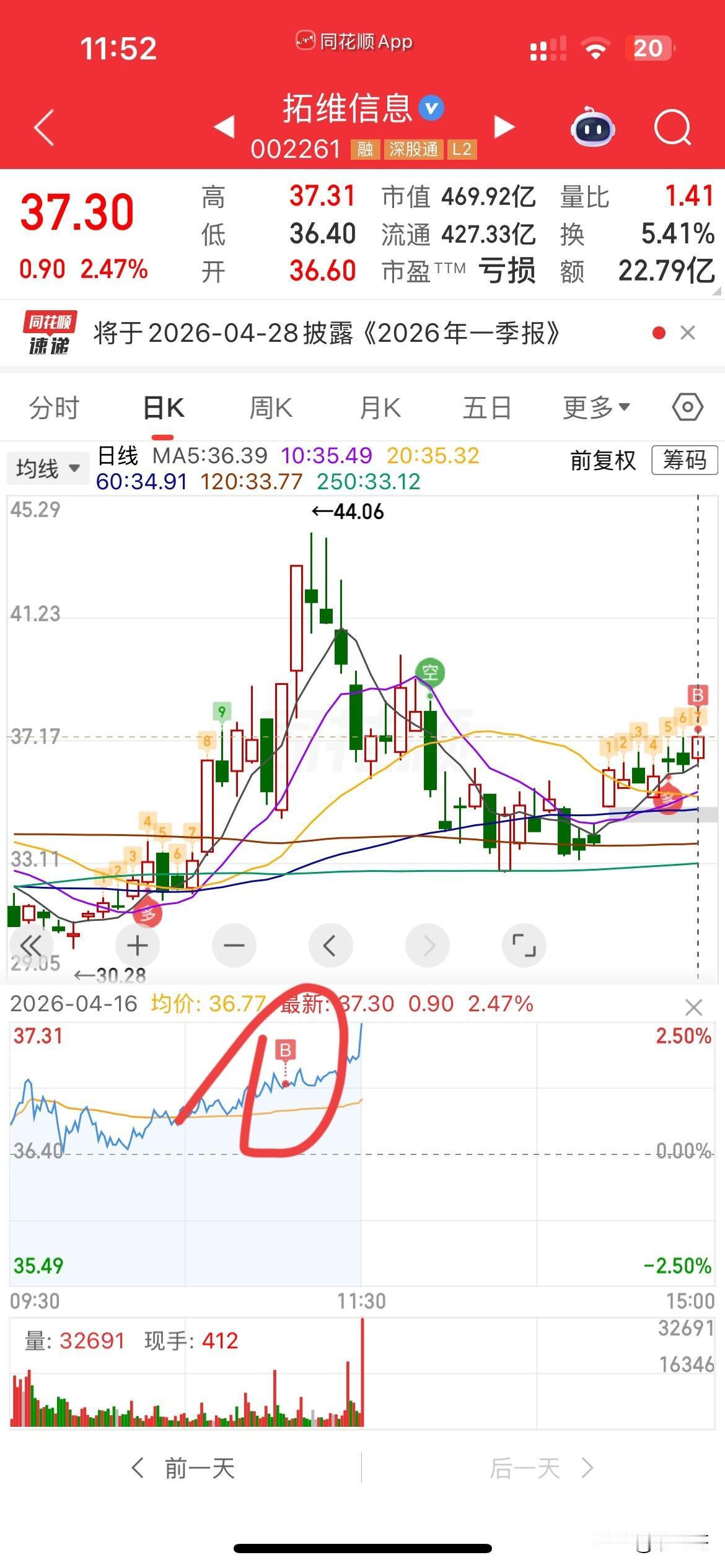The width and height of the screenshot is (725, 1568).
Task: Zoom out of the chart with minus icon
Action: [x=234, y=946]
